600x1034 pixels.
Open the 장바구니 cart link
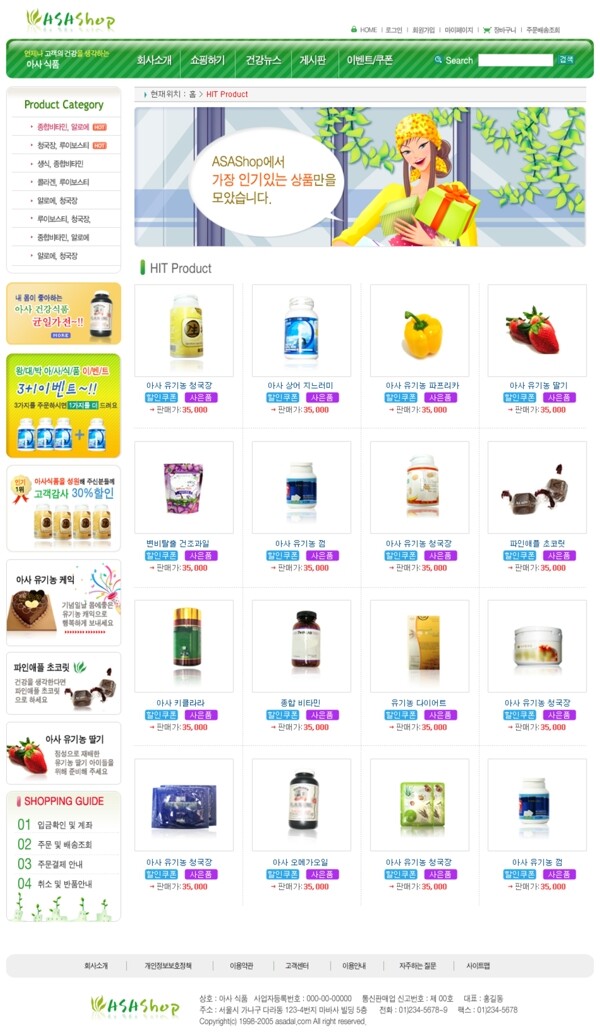point(504,30)
